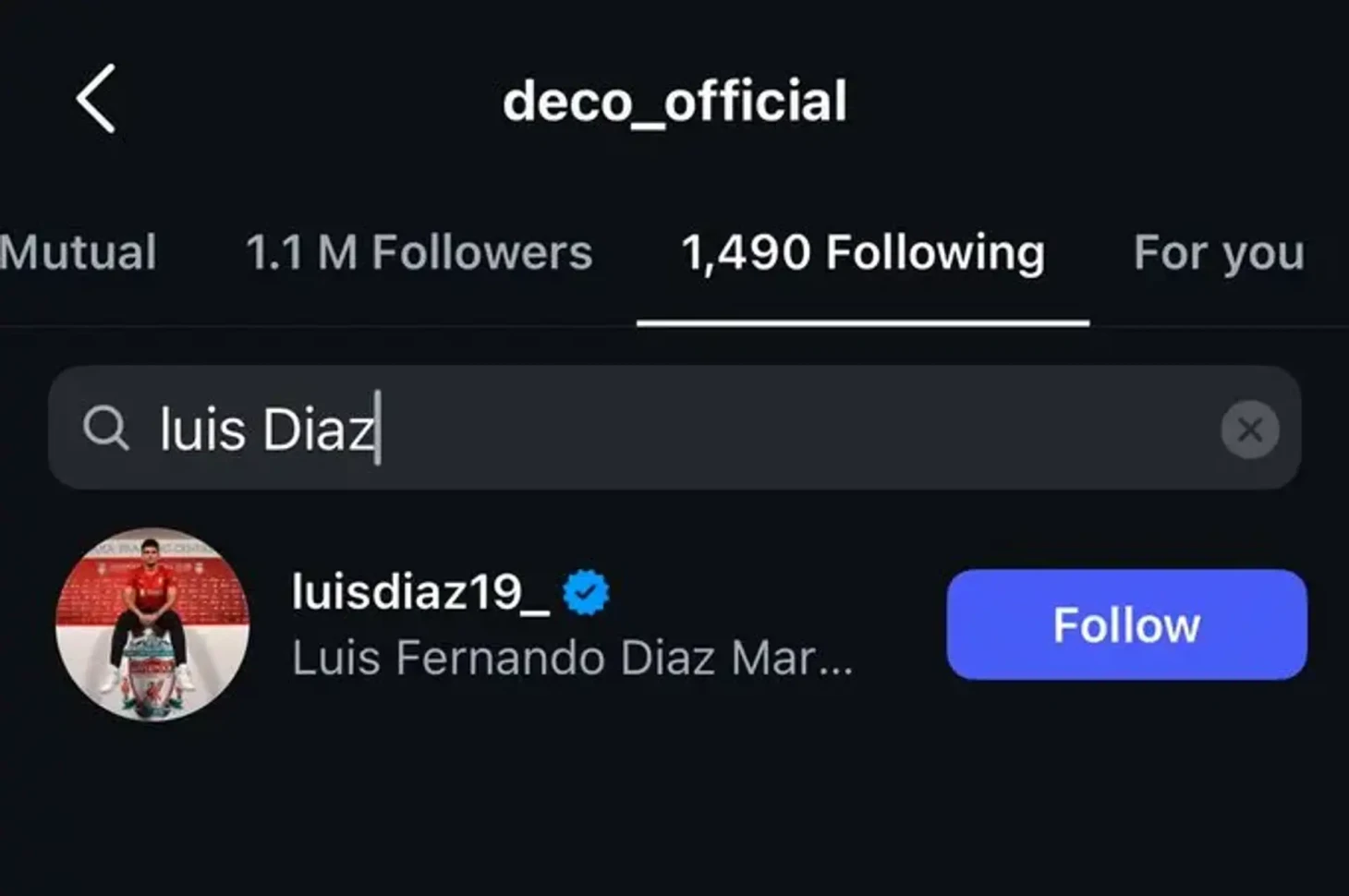Switch to the 1.1 M Followers tab
1349x896 pixels.
point(419,252)
